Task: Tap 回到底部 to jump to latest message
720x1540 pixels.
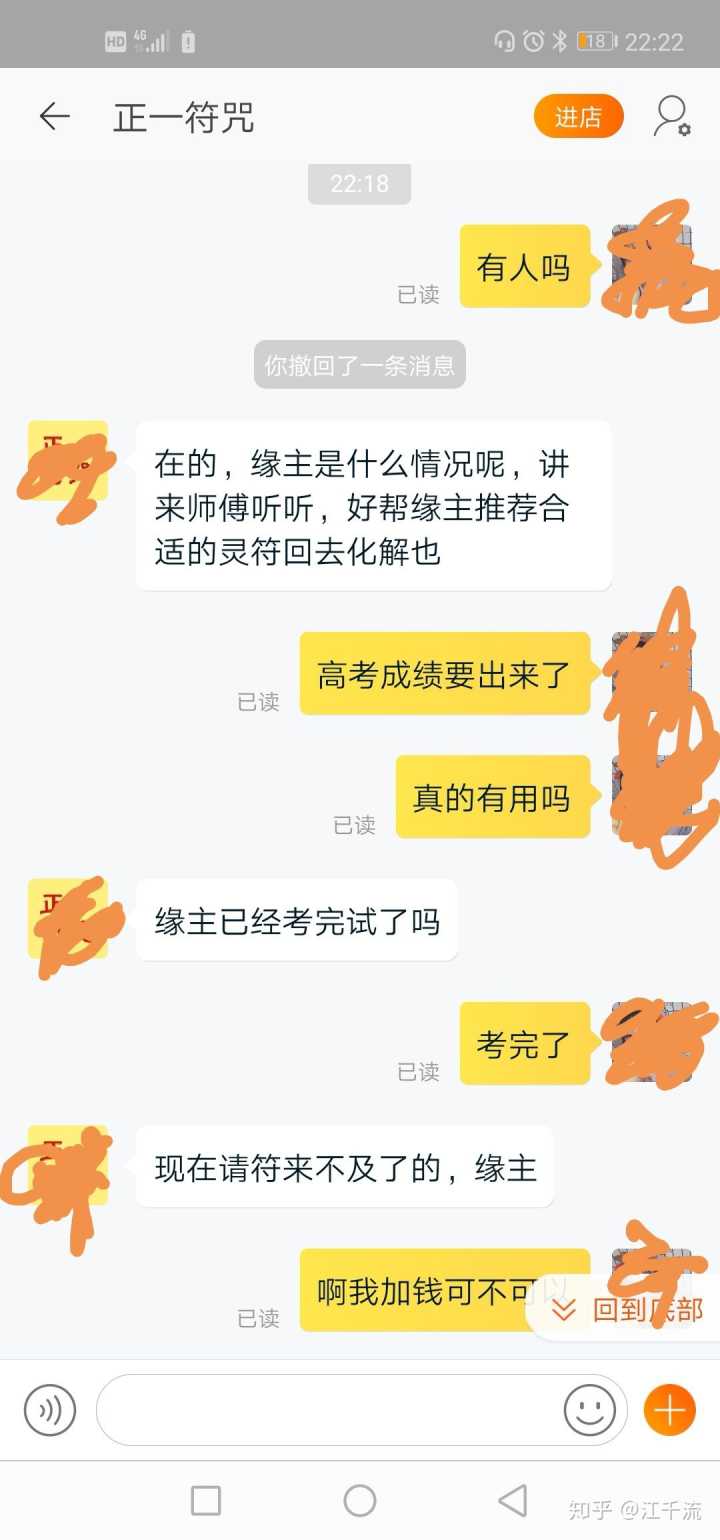Action: (628, 1309)
